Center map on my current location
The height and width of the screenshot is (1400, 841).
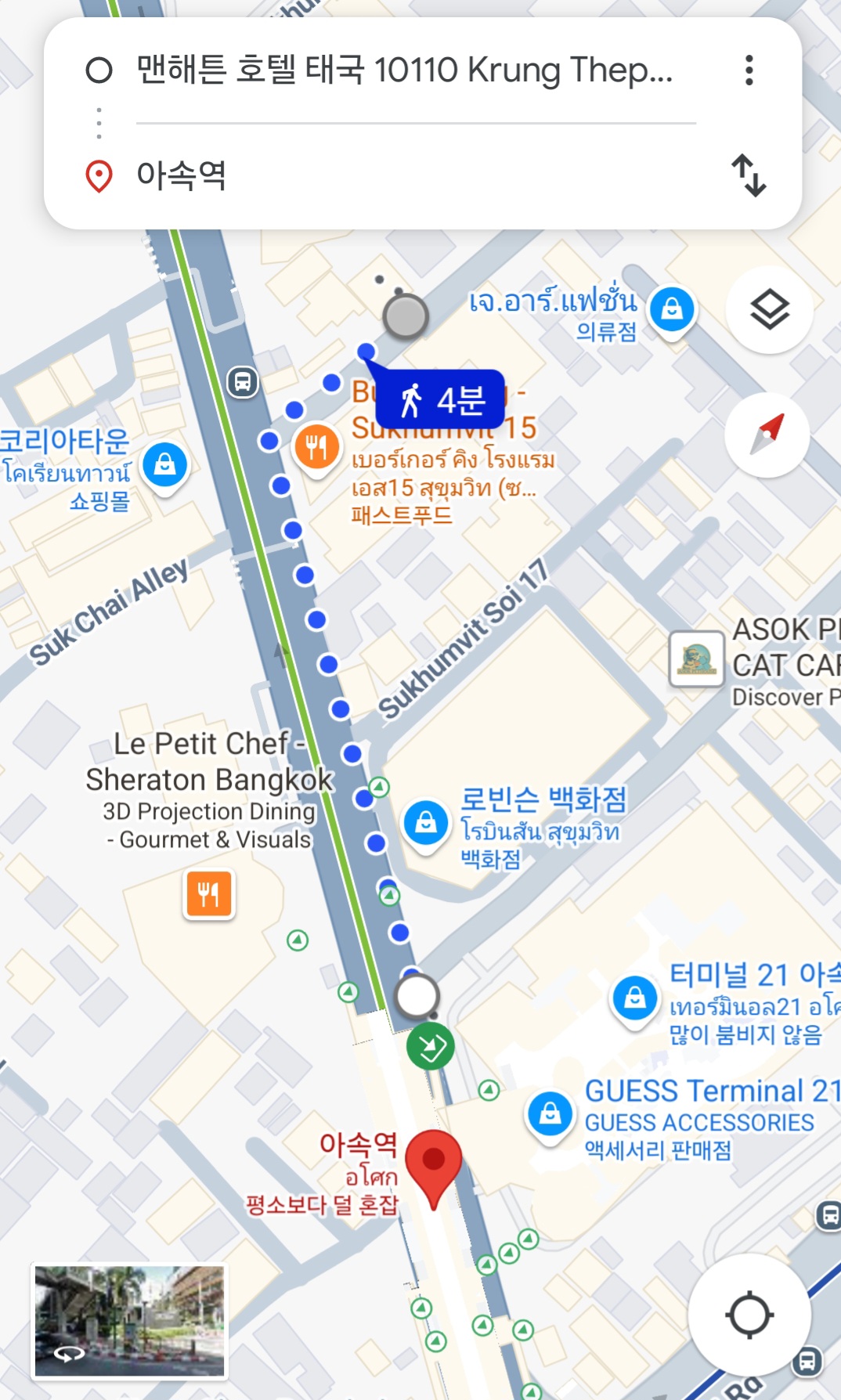tap(749, 1315)
